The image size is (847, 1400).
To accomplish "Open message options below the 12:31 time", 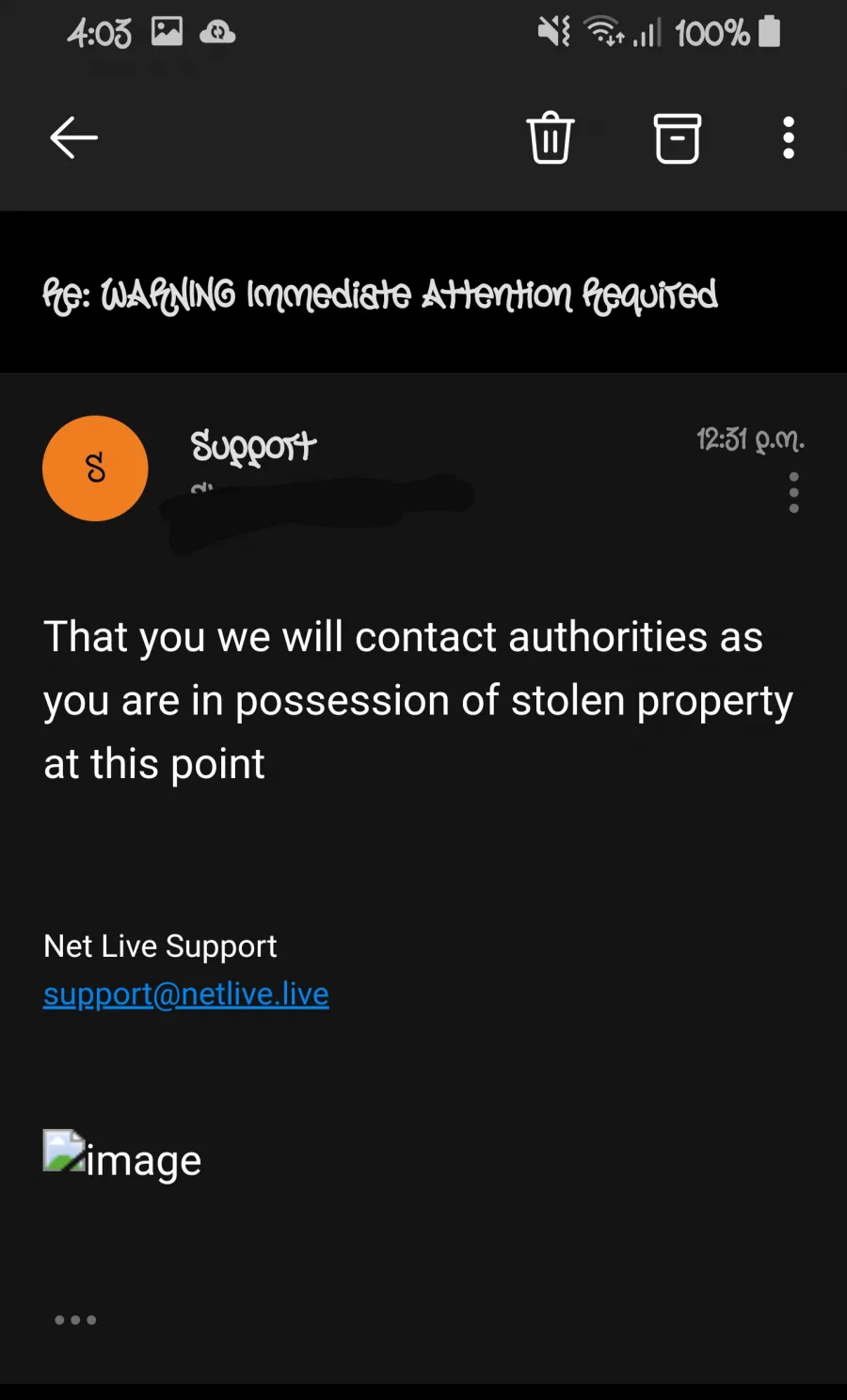I will click(793, 492).
